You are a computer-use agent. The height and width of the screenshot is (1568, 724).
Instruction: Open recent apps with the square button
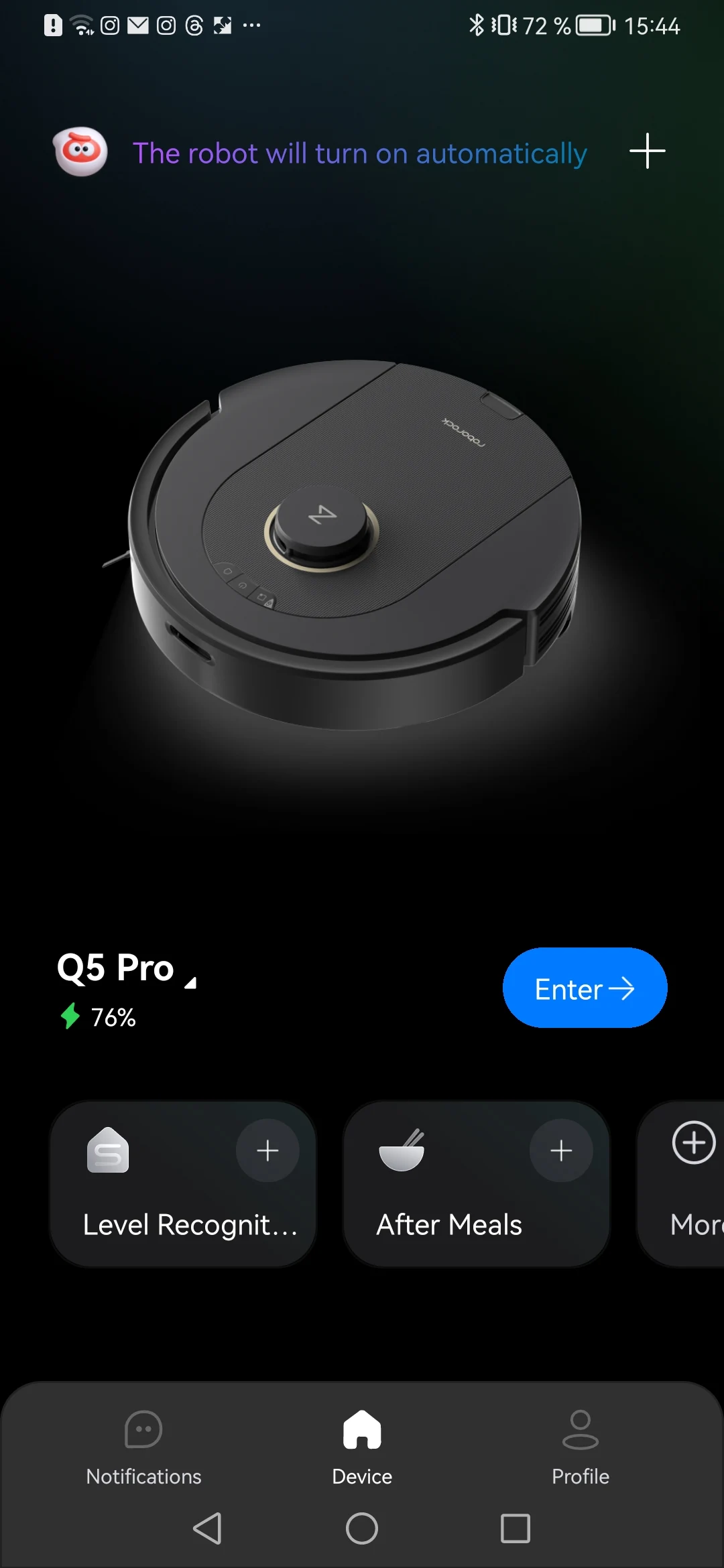coord(515,1528)
